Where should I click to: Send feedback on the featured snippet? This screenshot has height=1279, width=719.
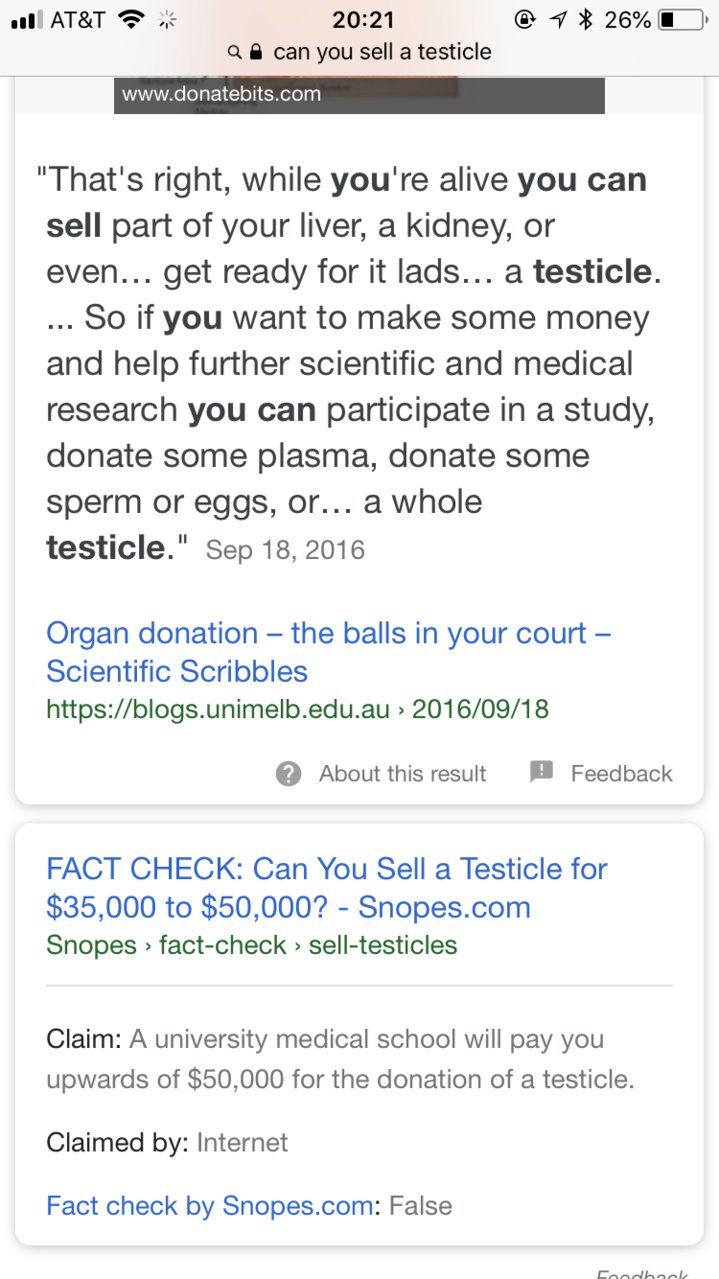600,773
